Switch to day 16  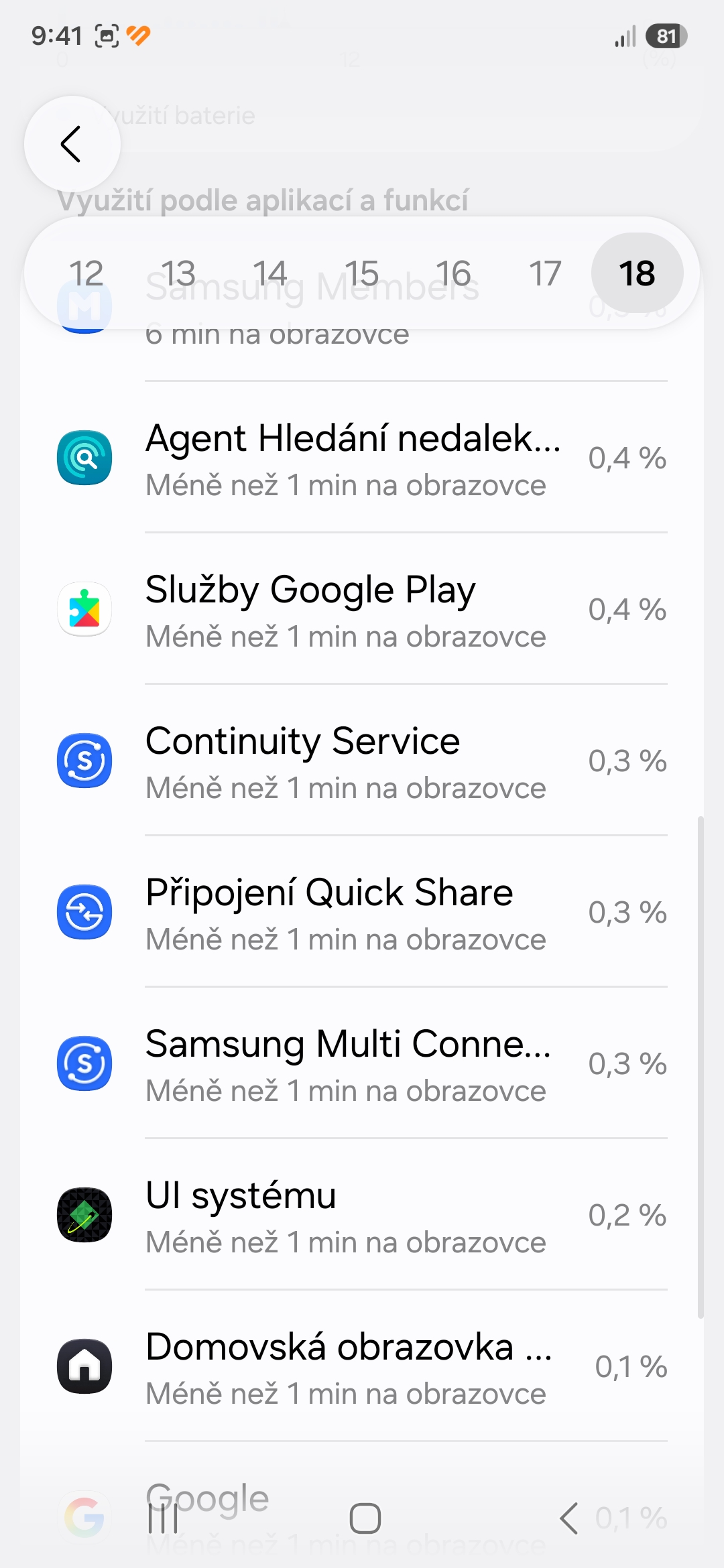(453, 273)
